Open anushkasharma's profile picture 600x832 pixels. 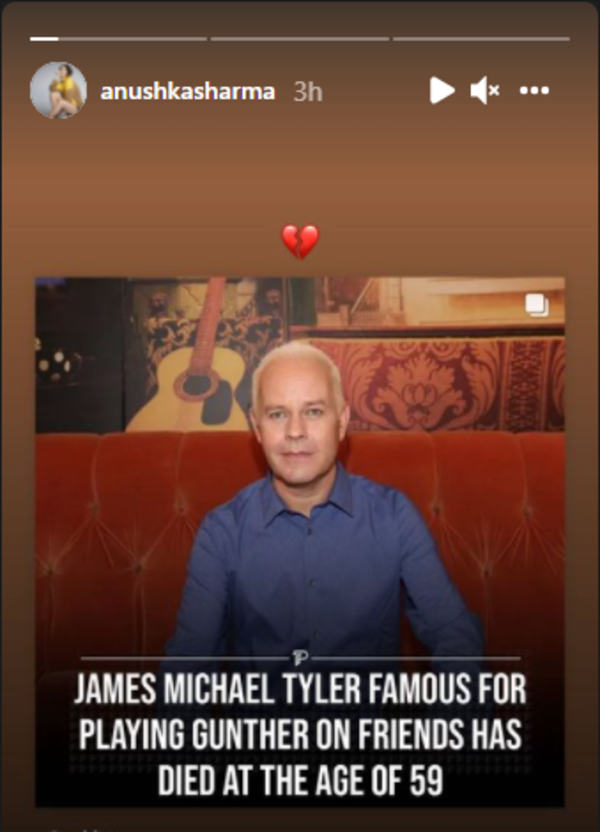pos(58,91)
